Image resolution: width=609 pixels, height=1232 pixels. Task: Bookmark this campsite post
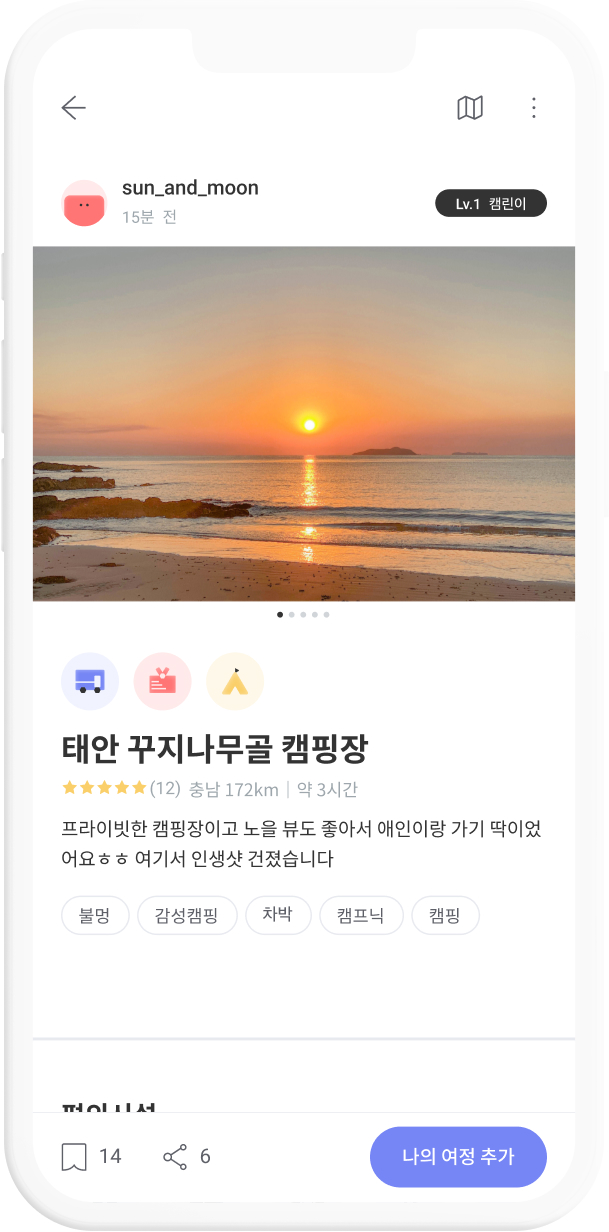tap(74, 1157)
